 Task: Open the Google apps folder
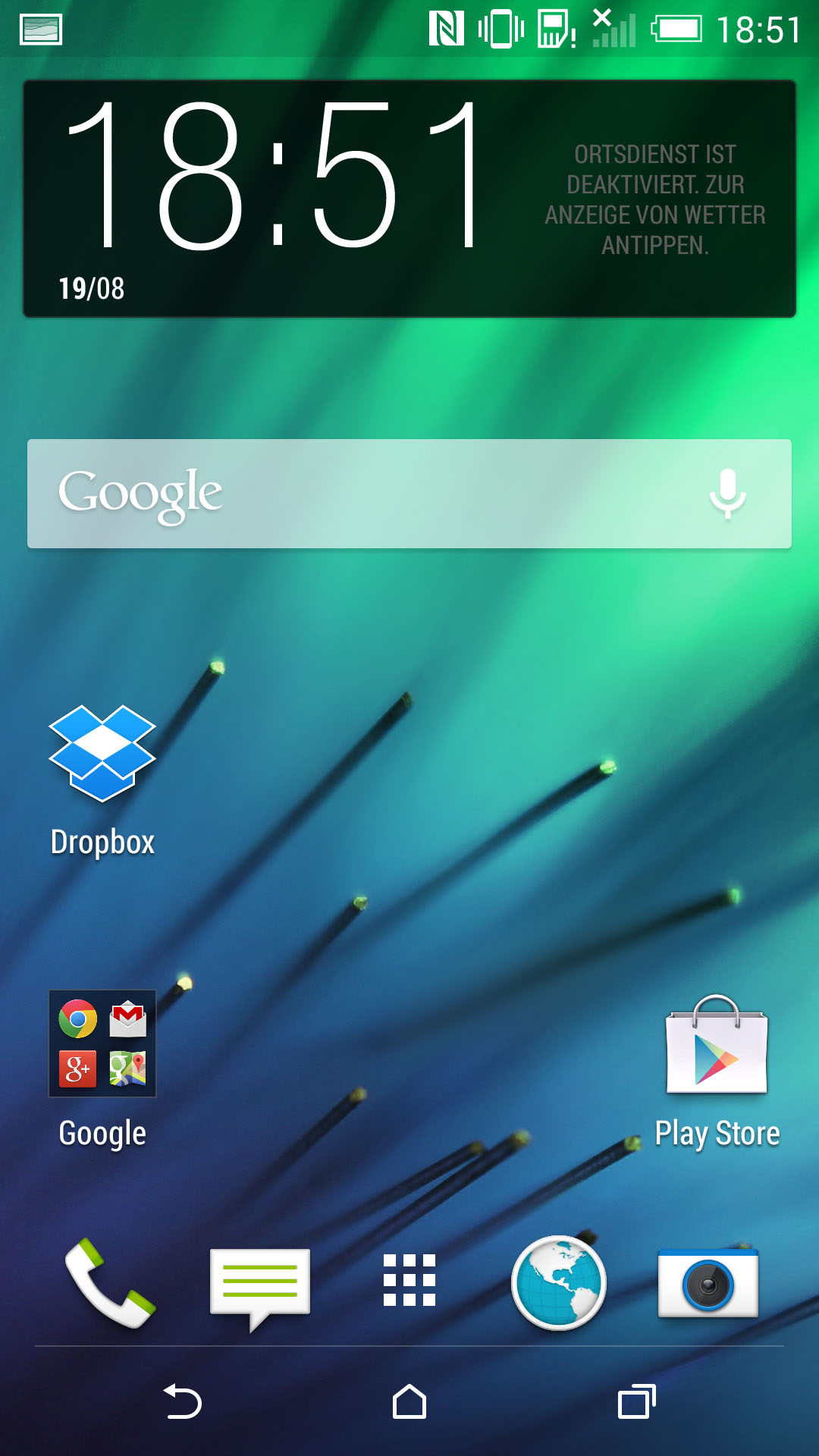tap(102, 1069)
